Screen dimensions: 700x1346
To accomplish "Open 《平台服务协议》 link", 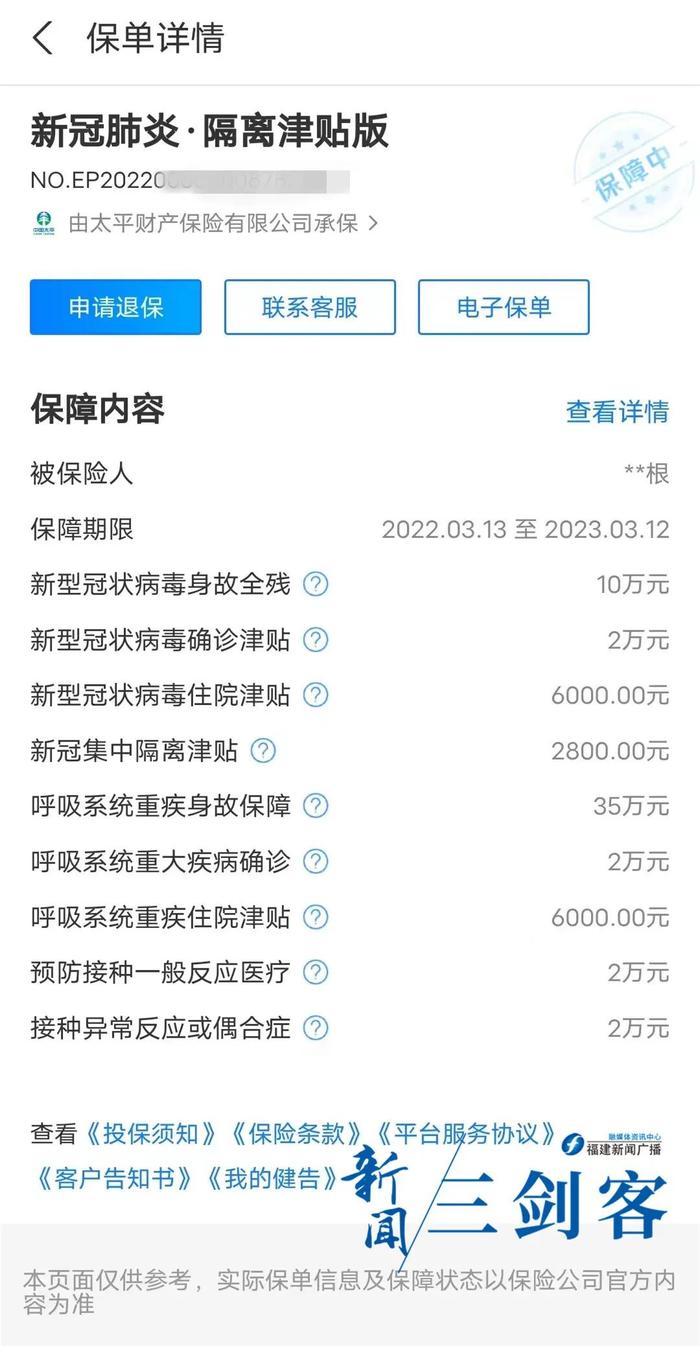I will coord(466,1134).
